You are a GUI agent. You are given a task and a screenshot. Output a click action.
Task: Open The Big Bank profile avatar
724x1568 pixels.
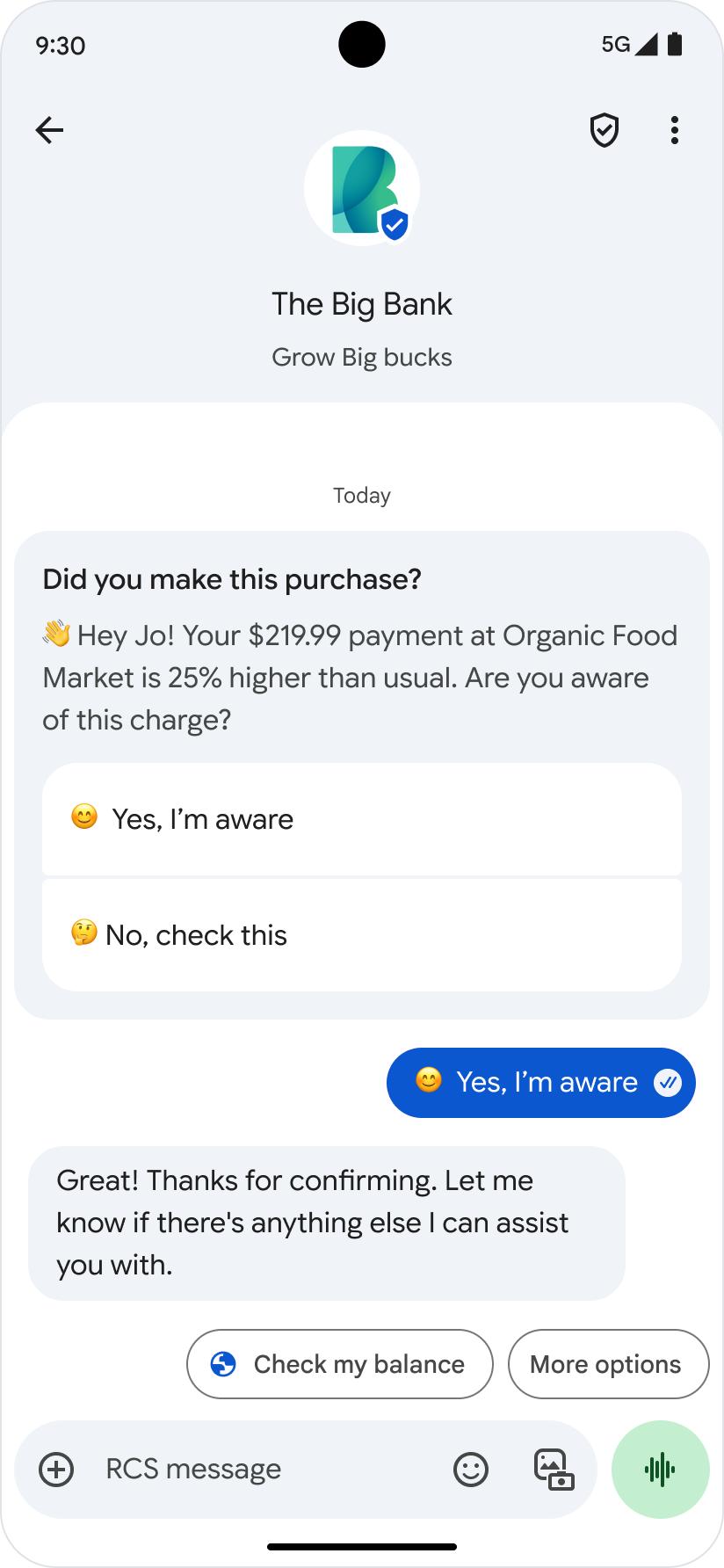coord(362,188)
